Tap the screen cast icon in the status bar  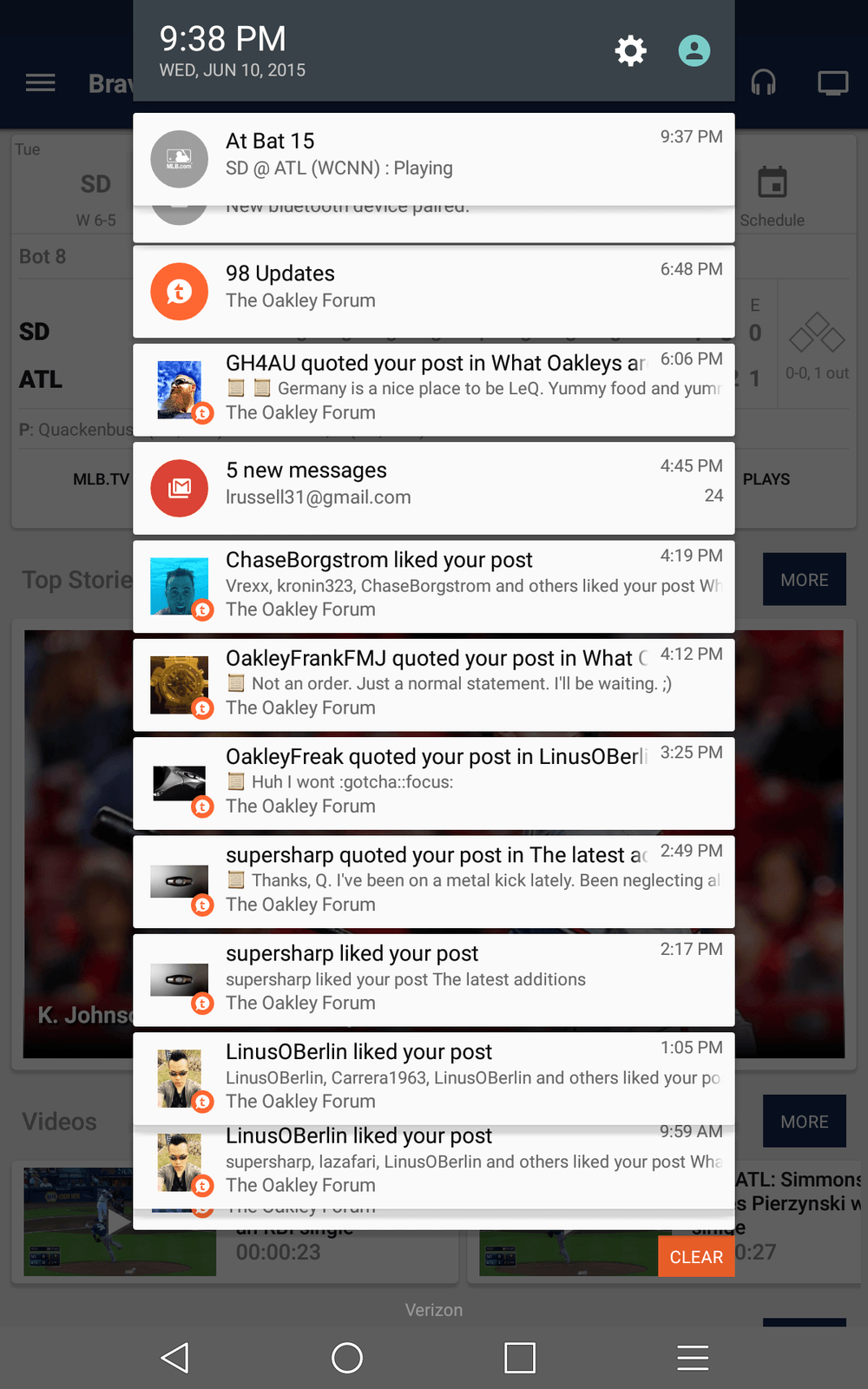832,82
